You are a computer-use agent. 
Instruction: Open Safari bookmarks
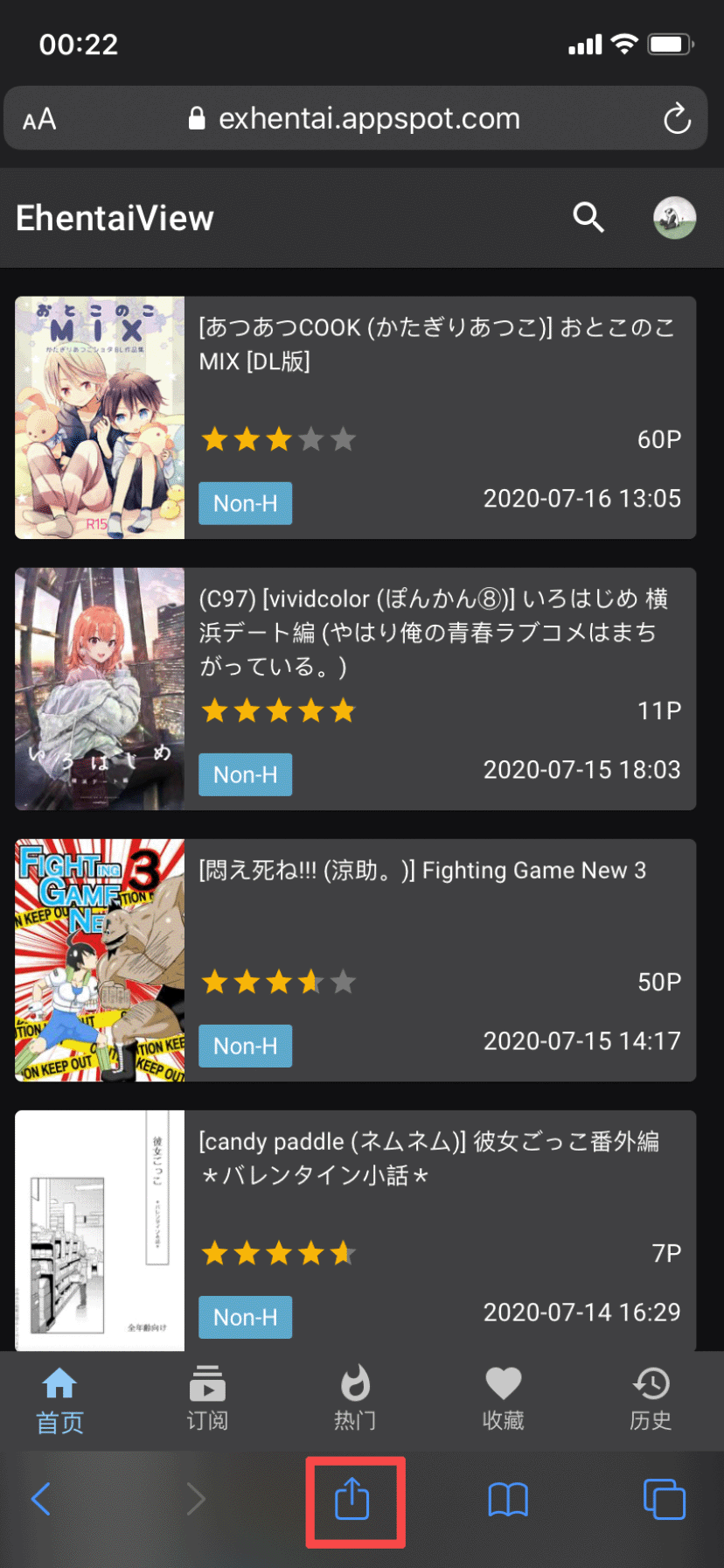coord(508,1499)
